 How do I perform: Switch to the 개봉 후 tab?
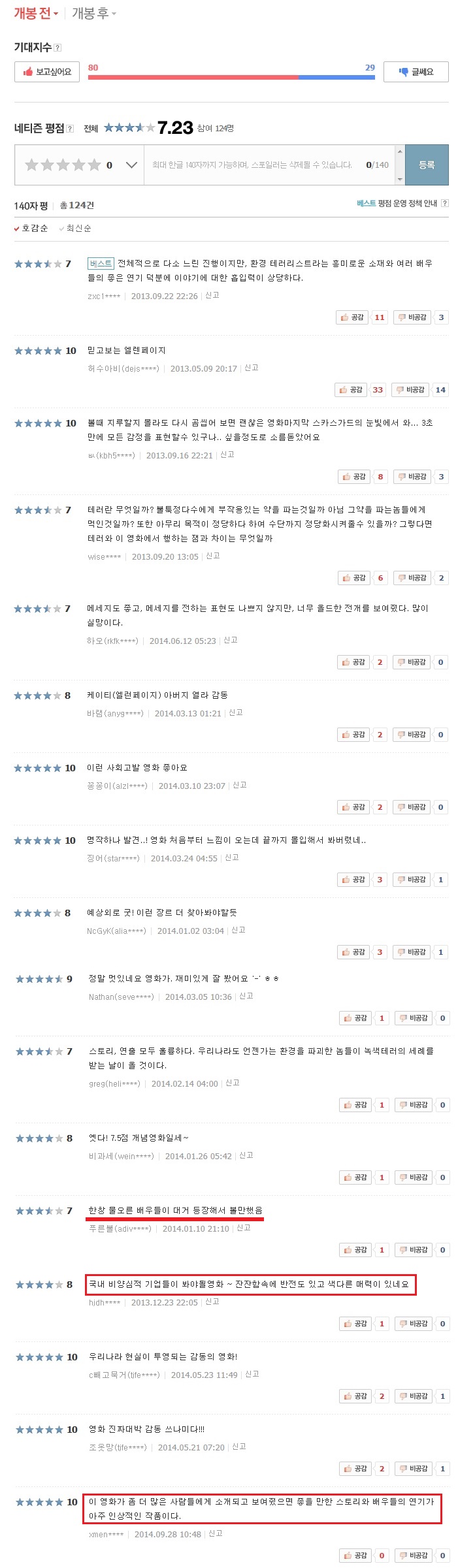point(93,13)
